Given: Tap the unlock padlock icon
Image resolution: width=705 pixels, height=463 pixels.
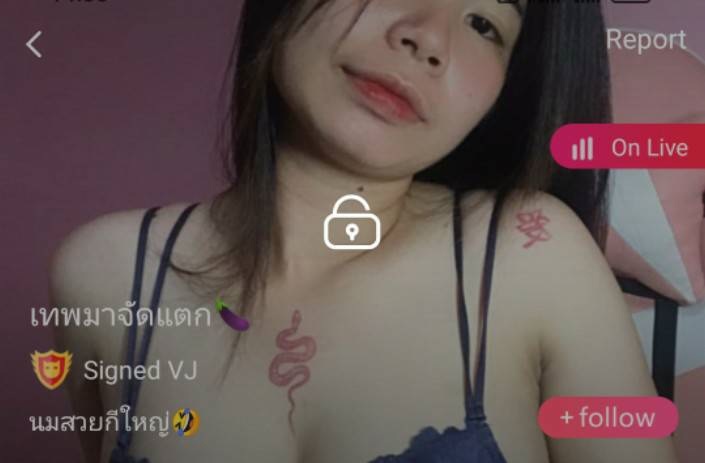Looking at the screenshot, I should click(x=352, y=222).
